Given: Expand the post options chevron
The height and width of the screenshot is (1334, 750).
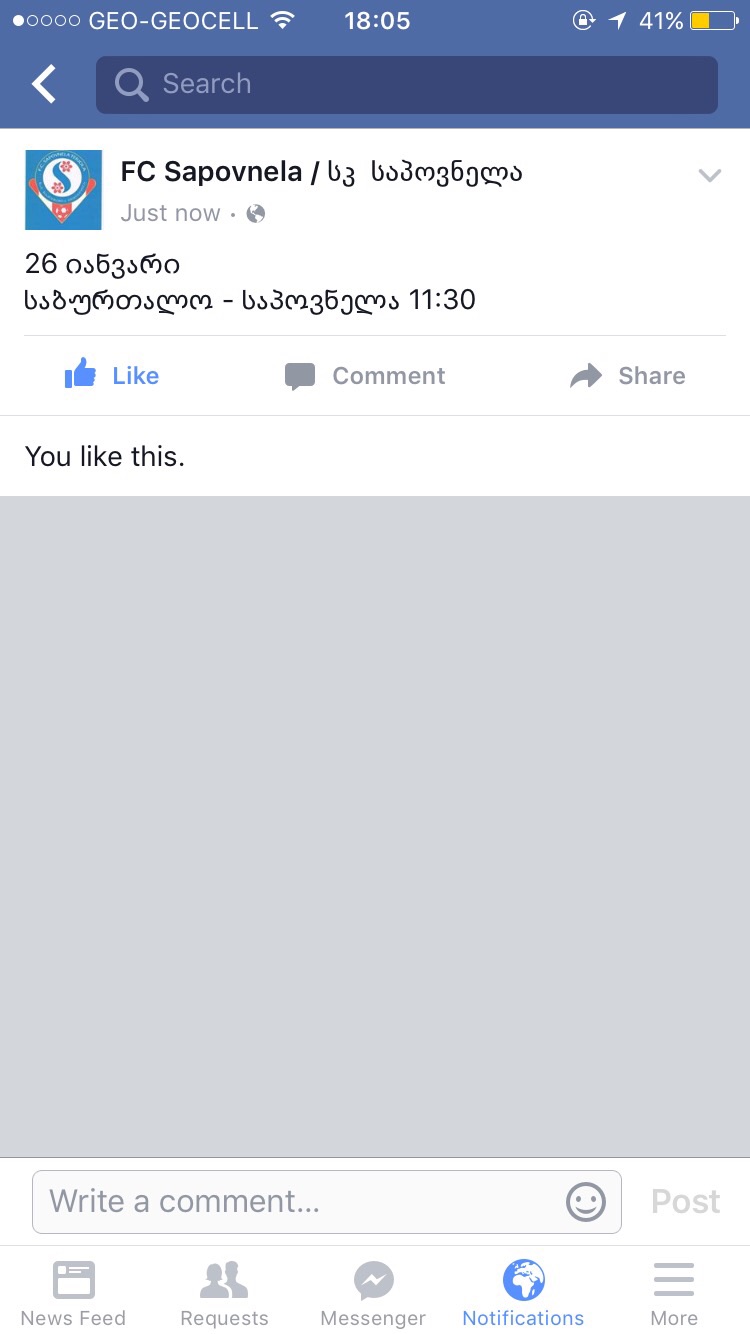Looking at the screenshot, I should [x=709, y=176].
